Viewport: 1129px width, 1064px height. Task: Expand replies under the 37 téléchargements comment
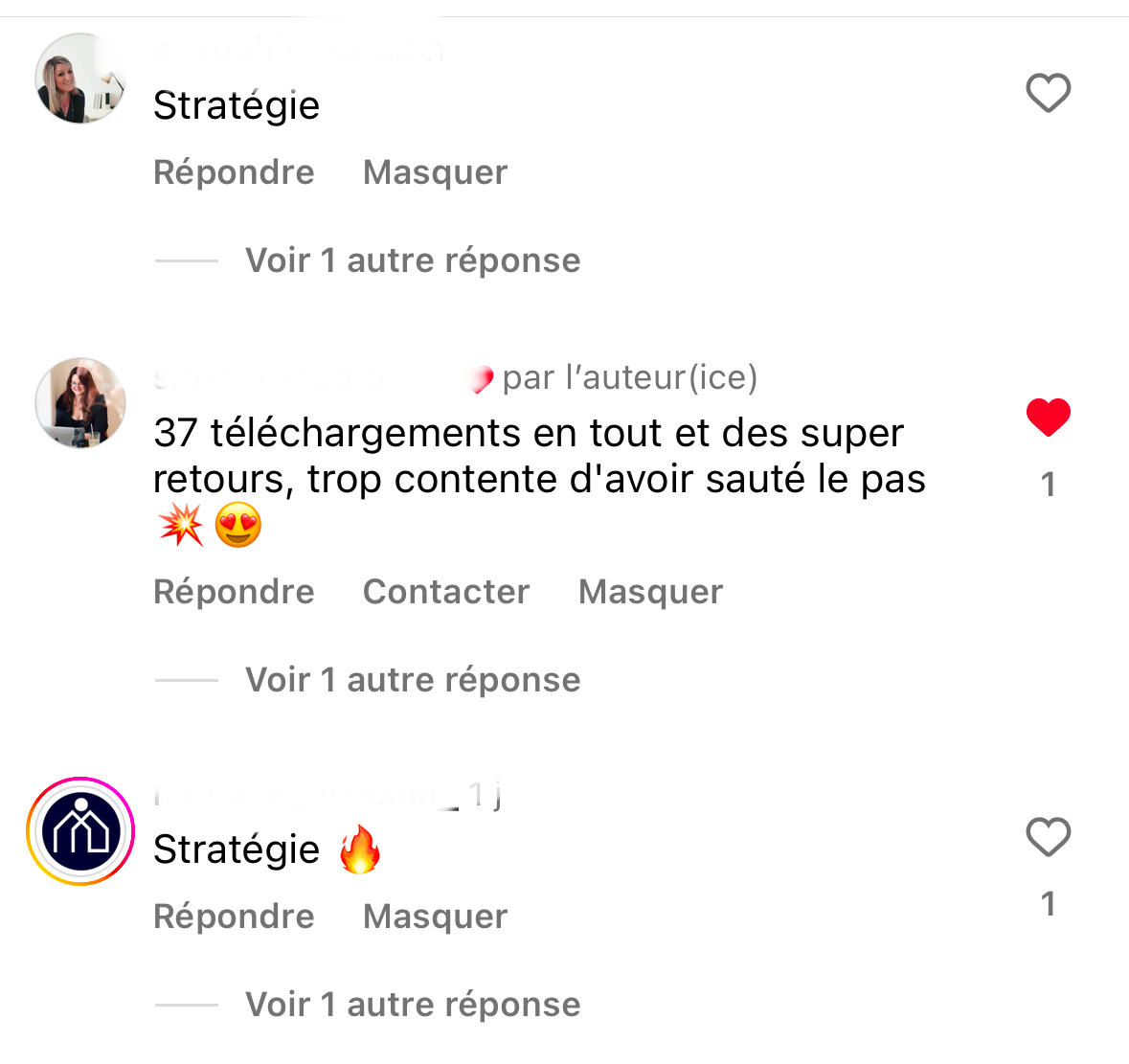pyautogui.click(x=412, y=680)
